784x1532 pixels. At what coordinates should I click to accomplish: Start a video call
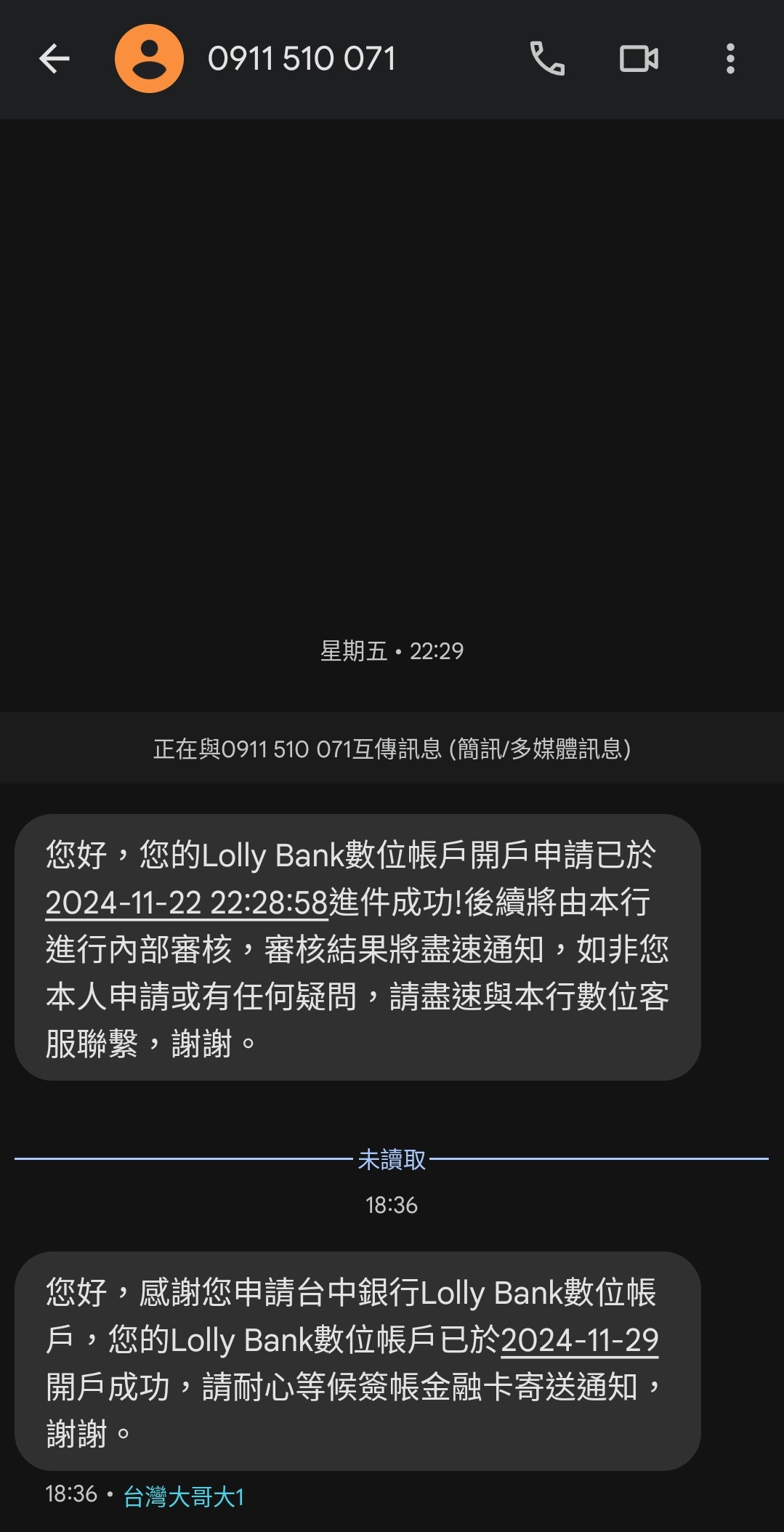[x=639, y=59]
